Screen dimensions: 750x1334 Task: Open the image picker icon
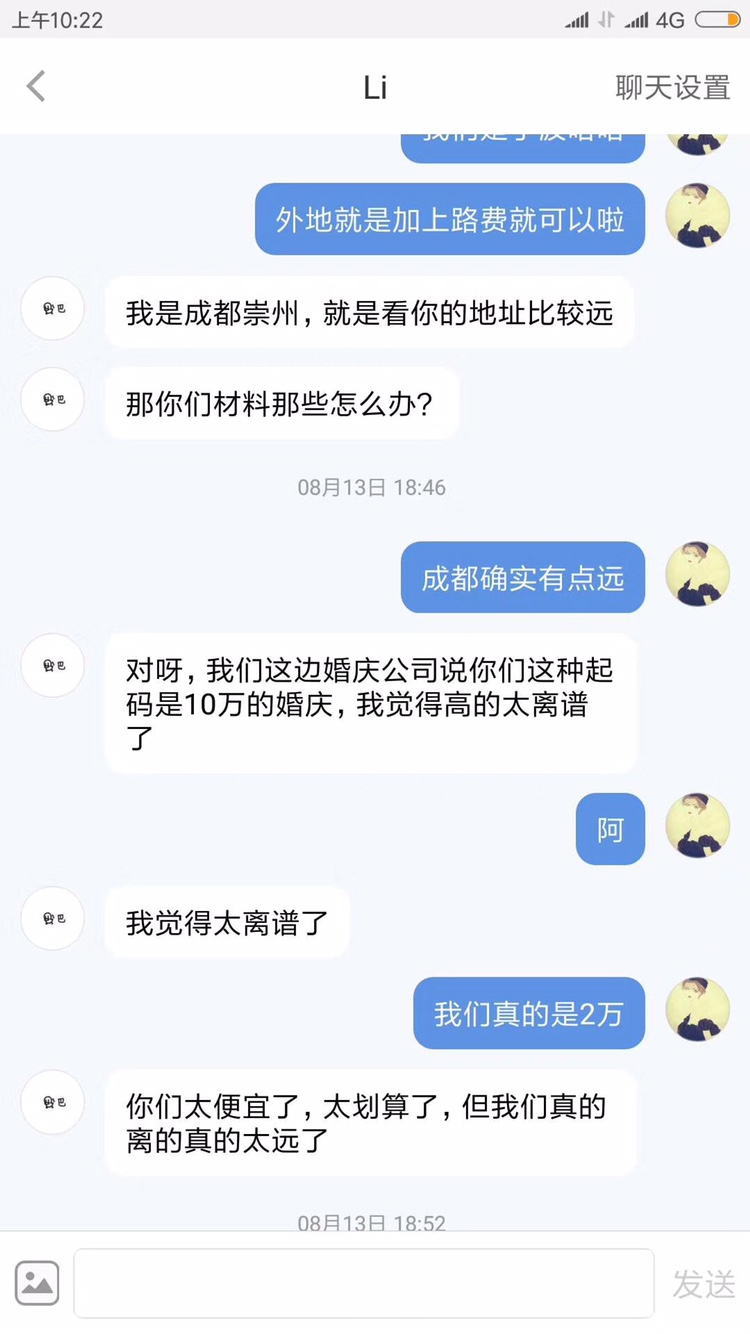pyautogui.click(x=37, y=1283)
